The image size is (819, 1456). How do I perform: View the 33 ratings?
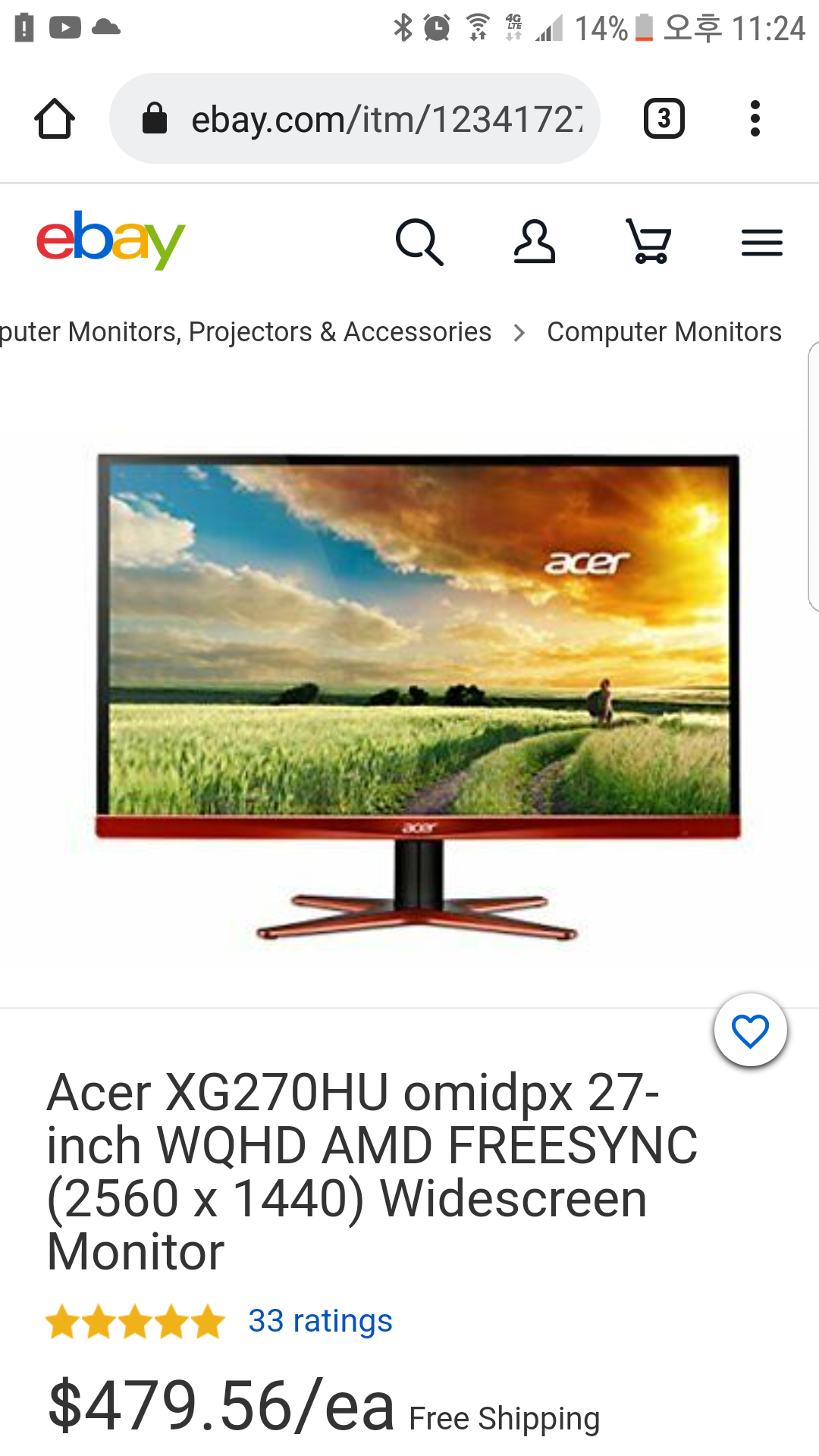click(x=320, y=1321)
